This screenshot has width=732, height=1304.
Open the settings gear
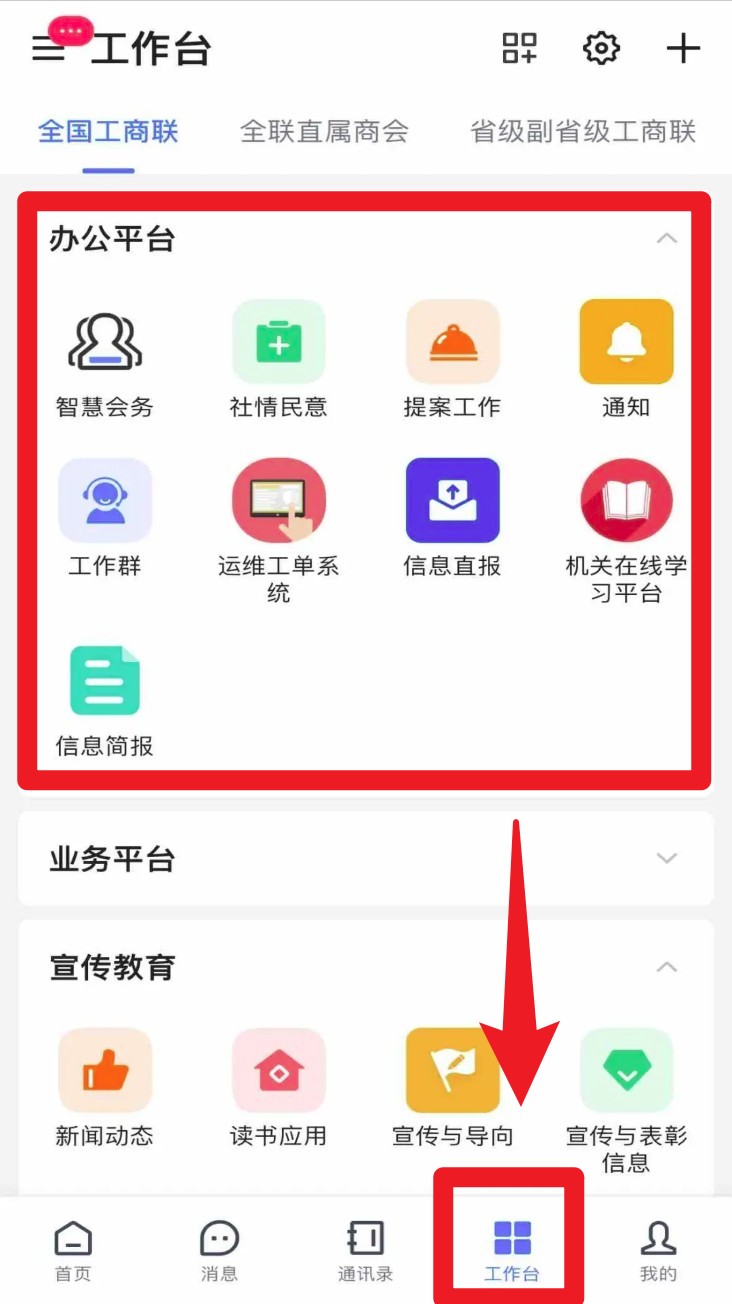tap(601, 48)
